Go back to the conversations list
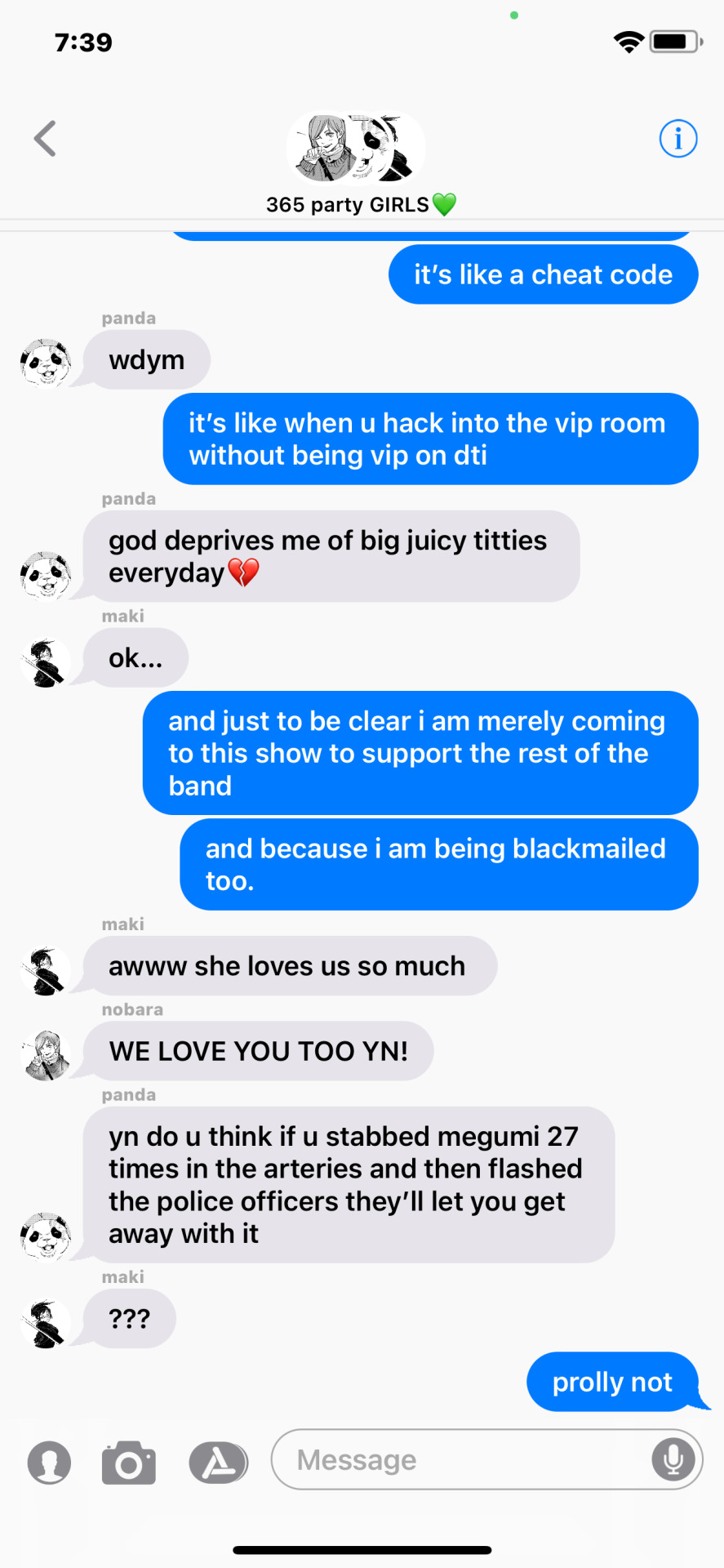The height and width of the screenshot is (1568, 724). pos(46,138)
